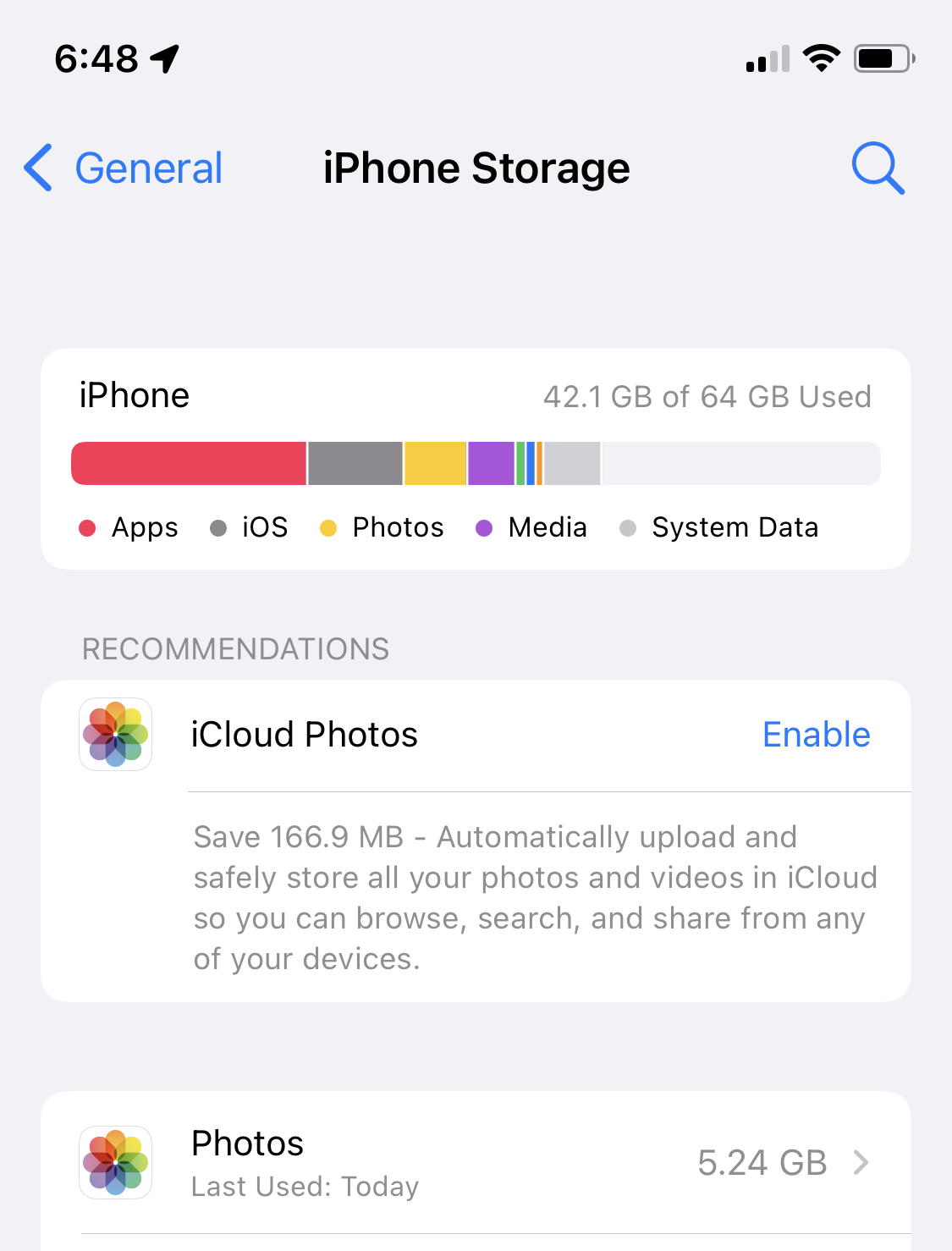This screenshot has height=1251, width=952.
Task: Tap the Photos app icon next to Photos
Action: (x=115, y=1163)
